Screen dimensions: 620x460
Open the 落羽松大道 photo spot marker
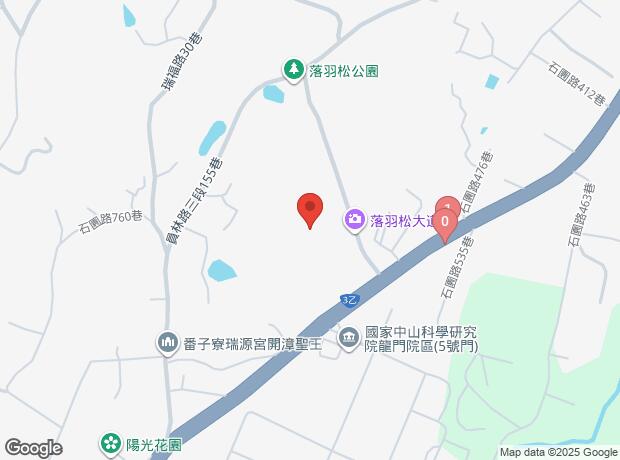click(355, 219)
